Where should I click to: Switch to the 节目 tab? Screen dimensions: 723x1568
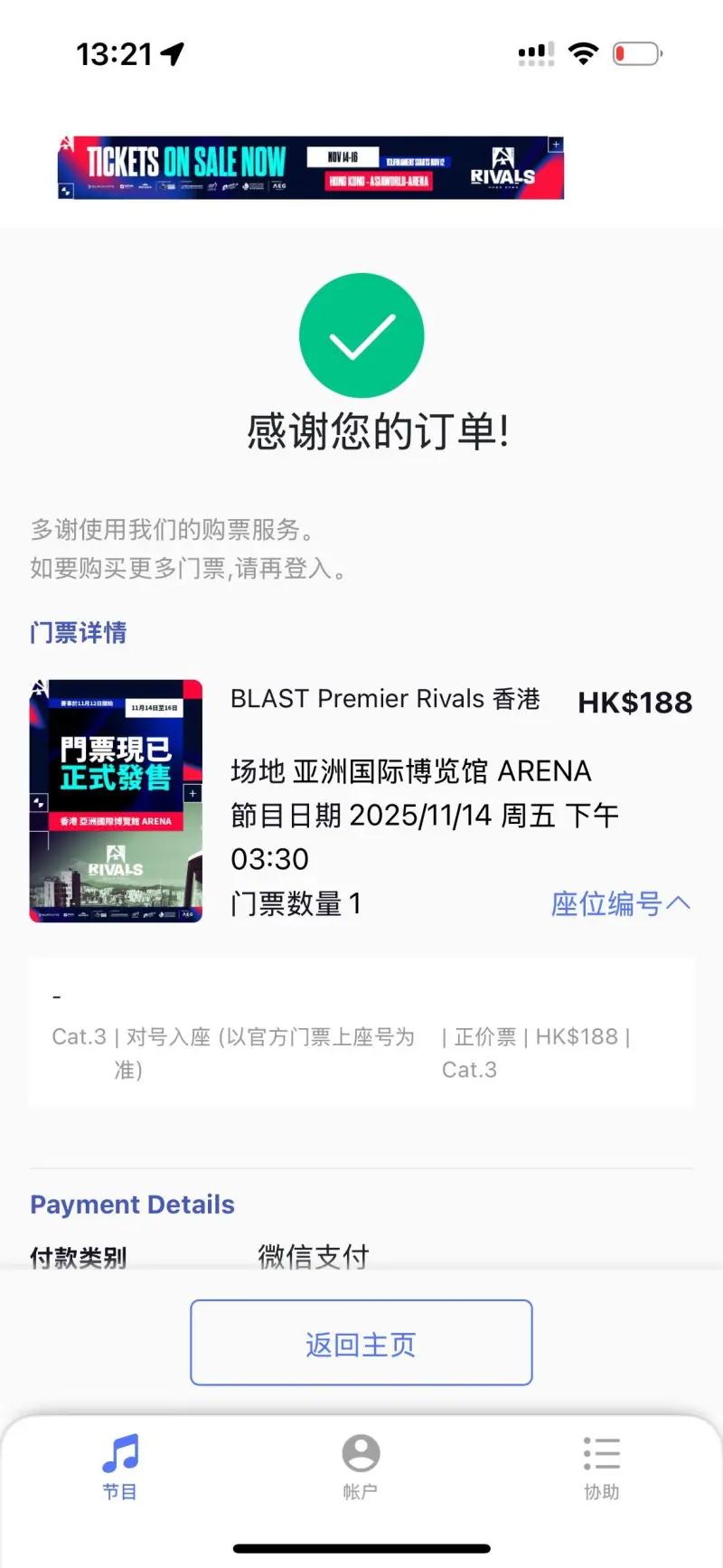tap(119, 1467)
